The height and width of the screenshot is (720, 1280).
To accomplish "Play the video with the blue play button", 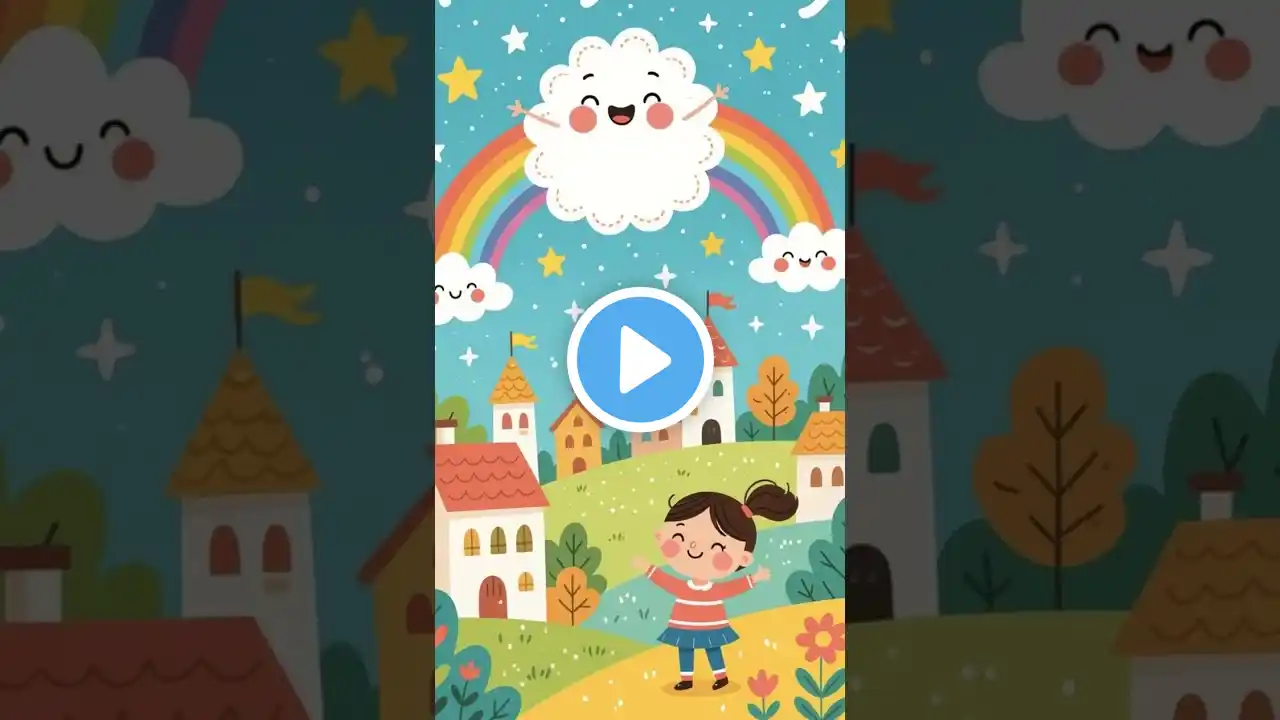I will point(640,360).
